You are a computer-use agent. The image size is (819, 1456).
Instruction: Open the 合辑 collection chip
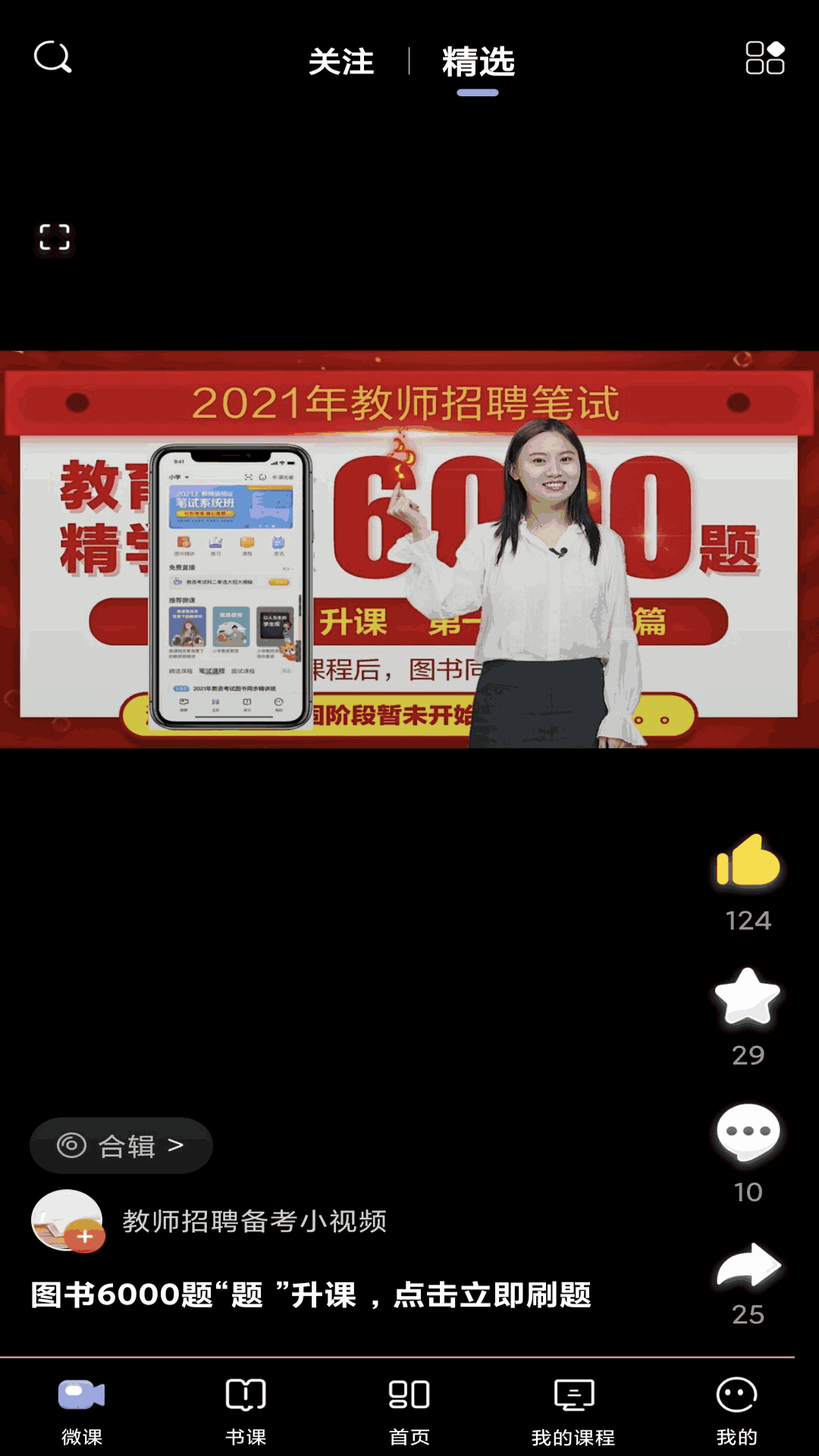click(x=121, y=1146)
